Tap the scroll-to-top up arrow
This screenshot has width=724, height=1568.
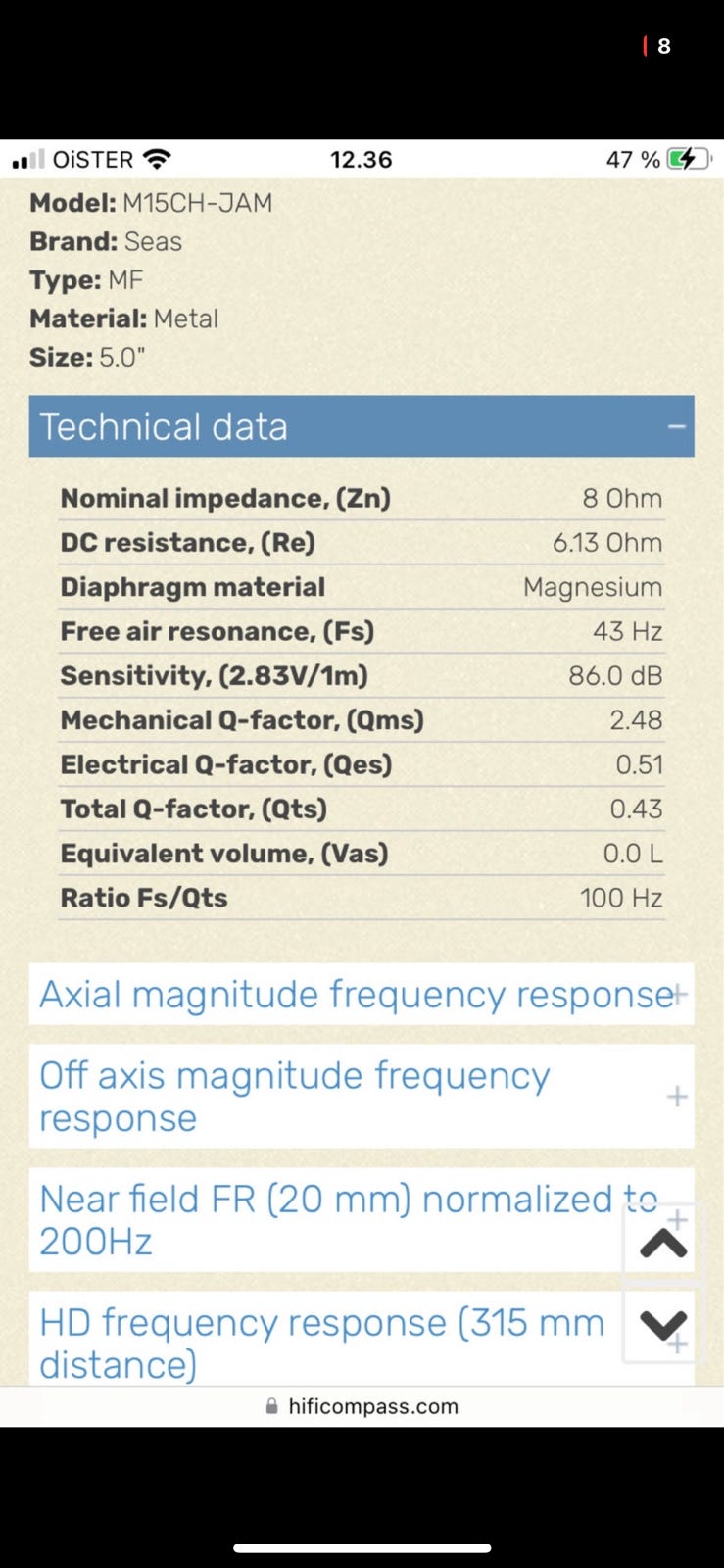(x=663, y=1244)
